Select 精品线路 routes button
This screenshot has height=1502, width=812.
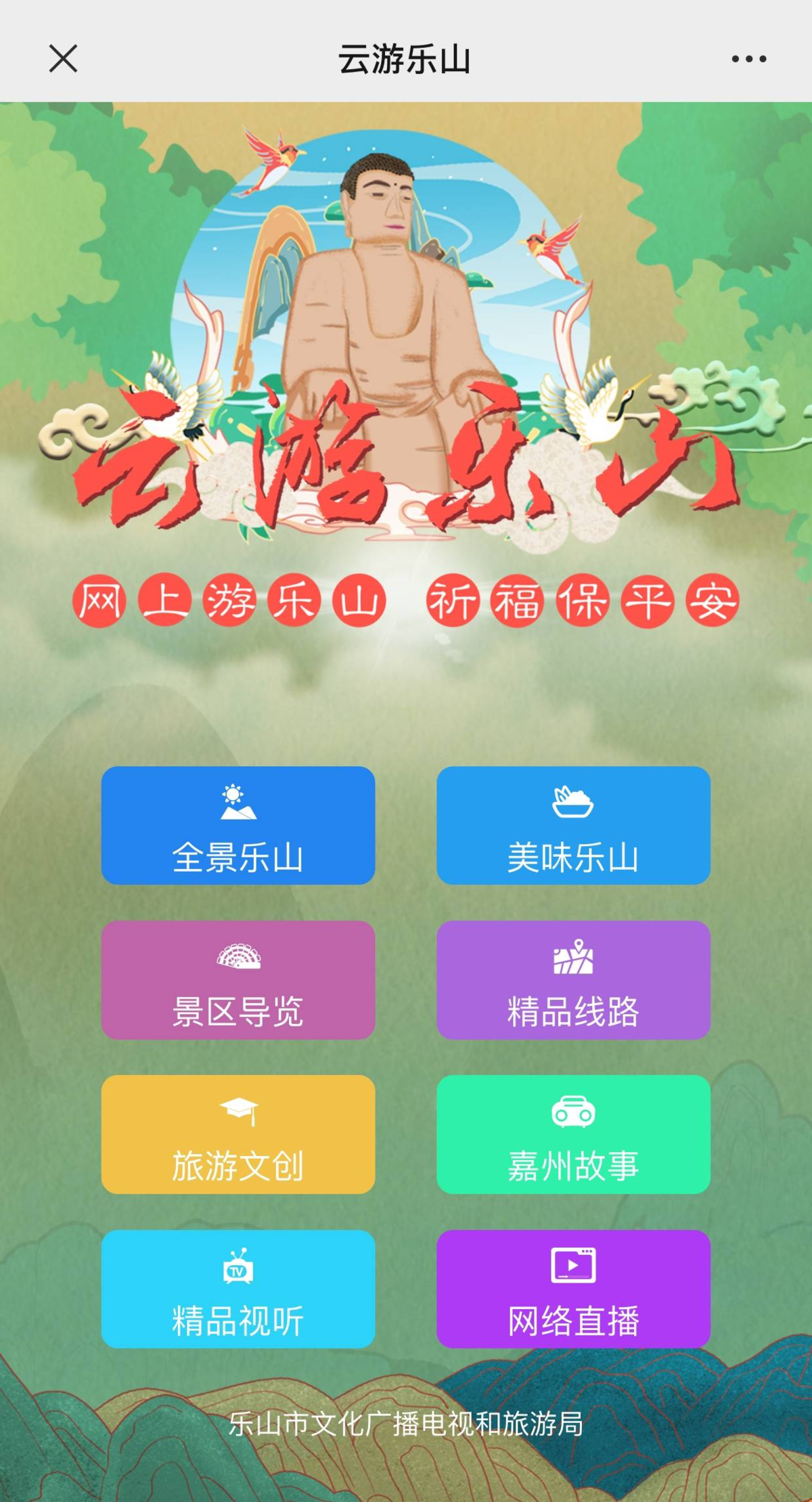[573, 979]
